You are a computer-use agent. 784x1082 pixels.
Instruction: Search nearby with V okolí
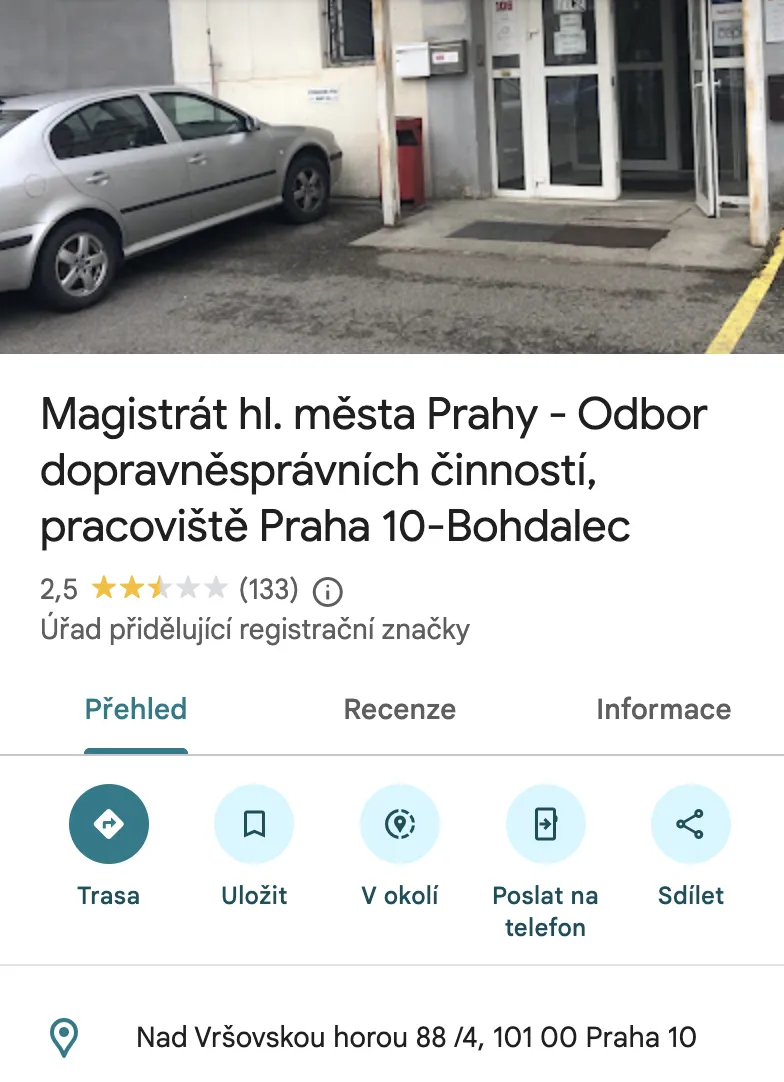(x=400, y=825)
